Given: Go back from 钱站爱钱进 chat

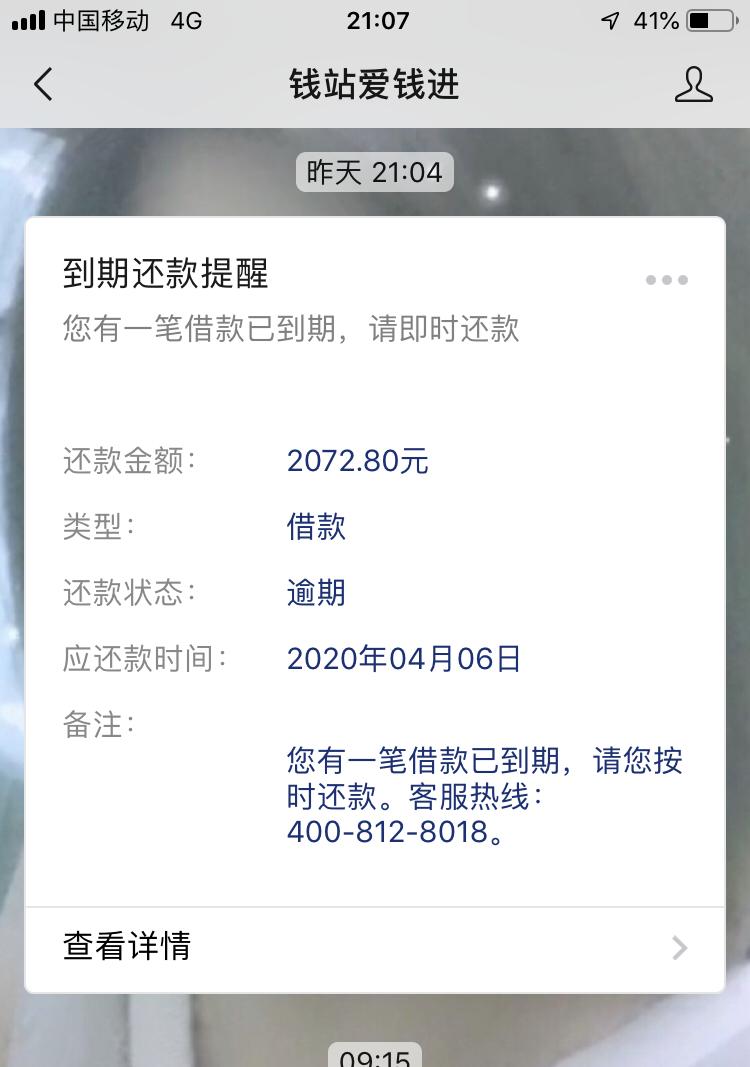Looking at the screenshot, I should click(x=43, y=85).
